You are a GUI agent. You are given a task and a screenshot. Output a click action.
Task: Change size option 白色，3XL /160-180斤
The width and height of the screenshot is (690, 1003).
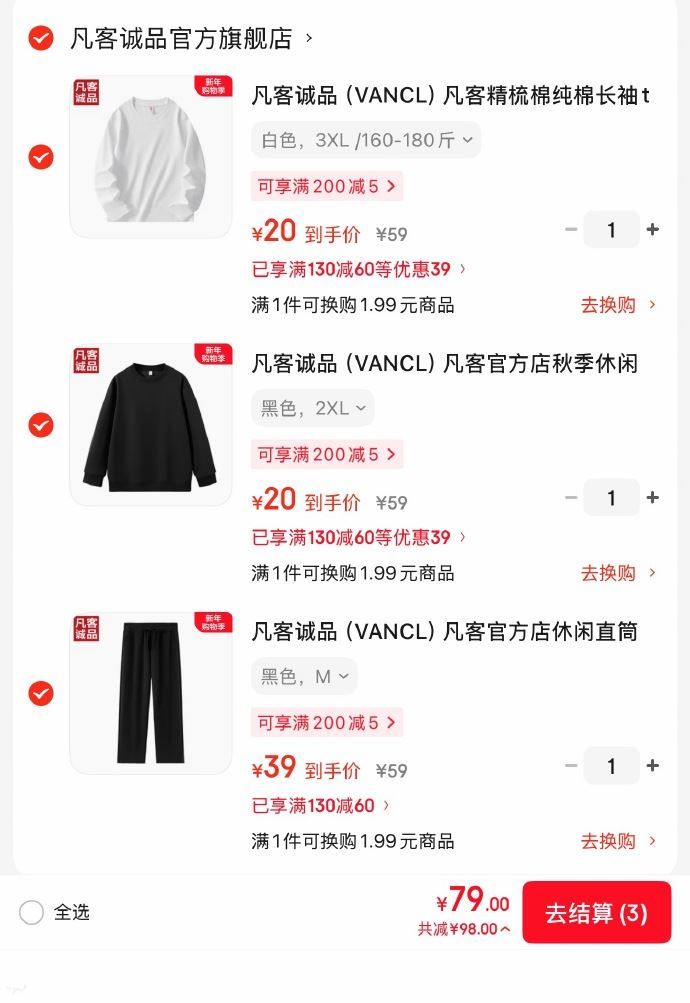click(365, 140)
